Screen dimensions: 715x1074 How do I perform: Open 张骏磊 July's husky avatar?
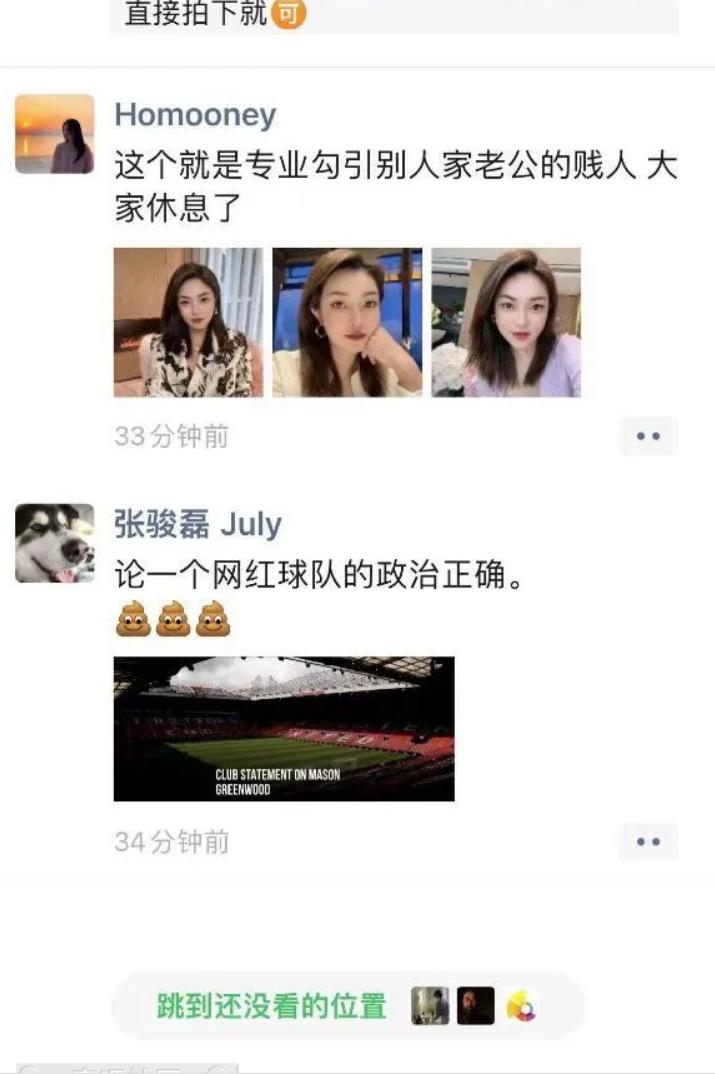54,543
